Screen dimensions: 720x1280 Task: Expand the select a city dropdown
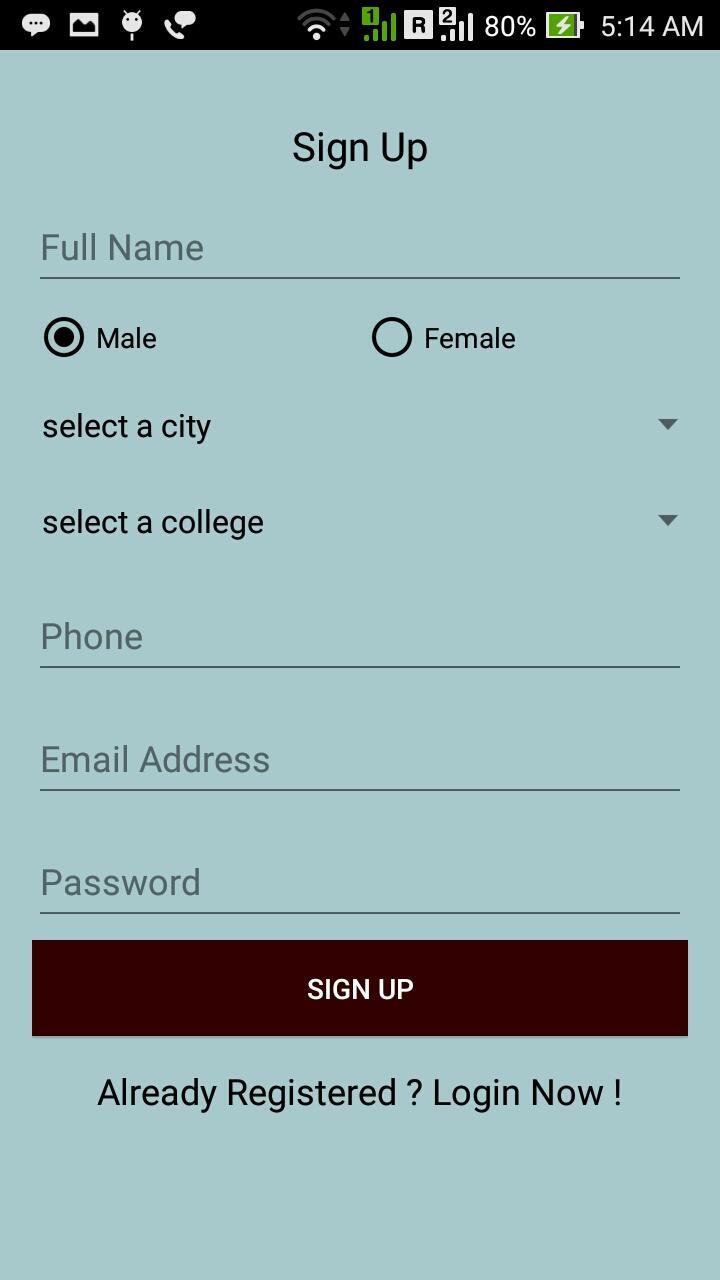point(360,426)
